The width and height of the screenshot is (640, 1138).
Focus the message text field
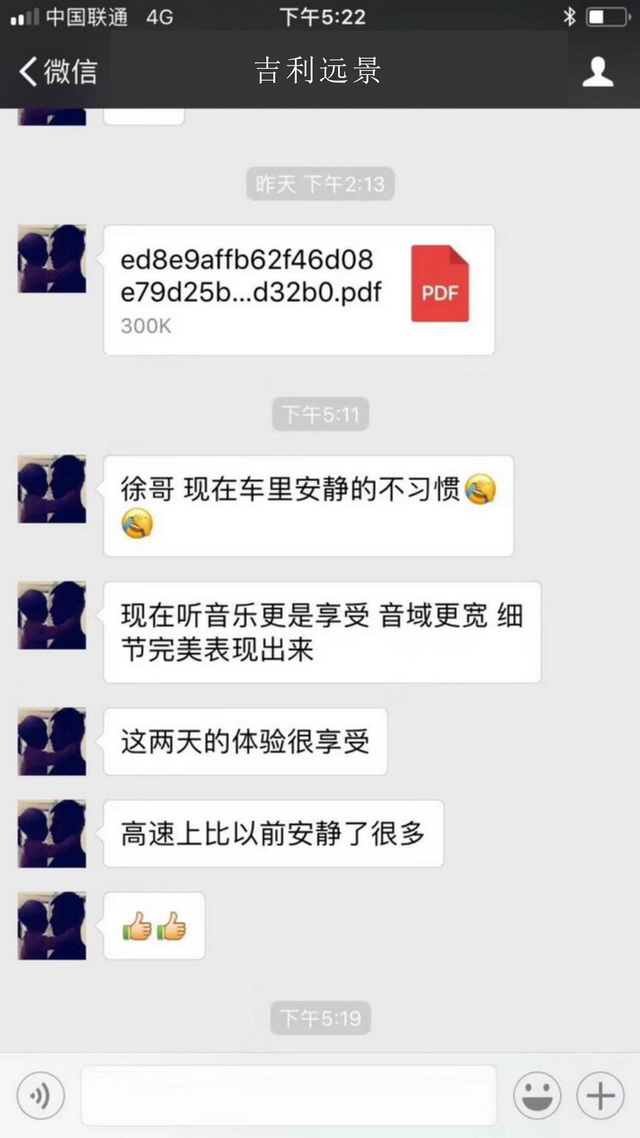[x=288, y=1096]
